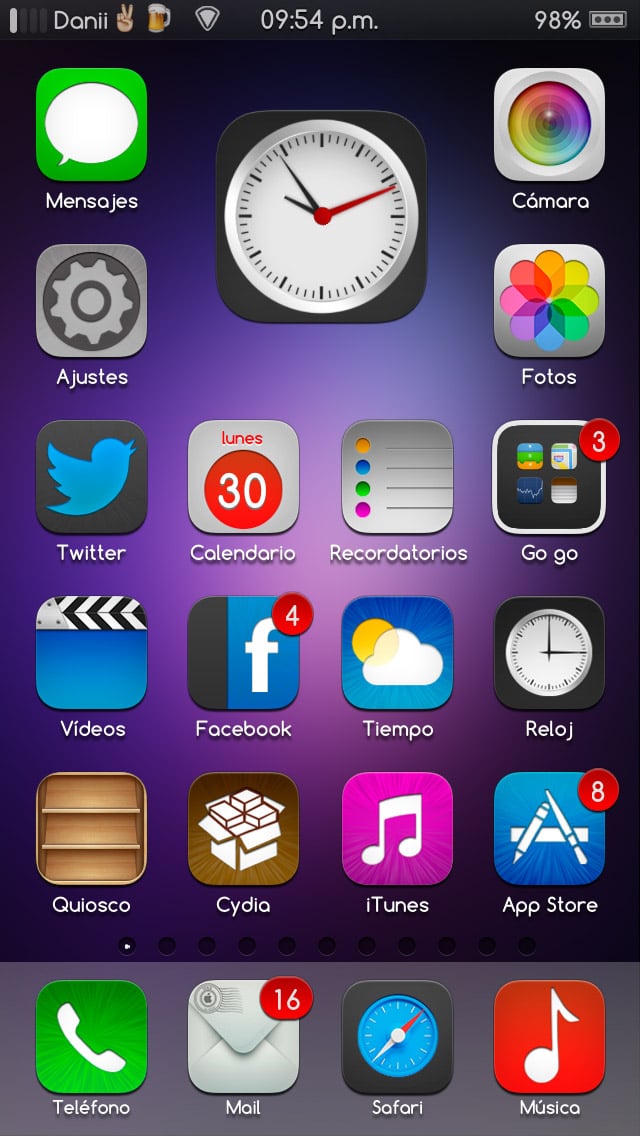Launch Facebook
The image size is (640, 1136).
[243, 653]
